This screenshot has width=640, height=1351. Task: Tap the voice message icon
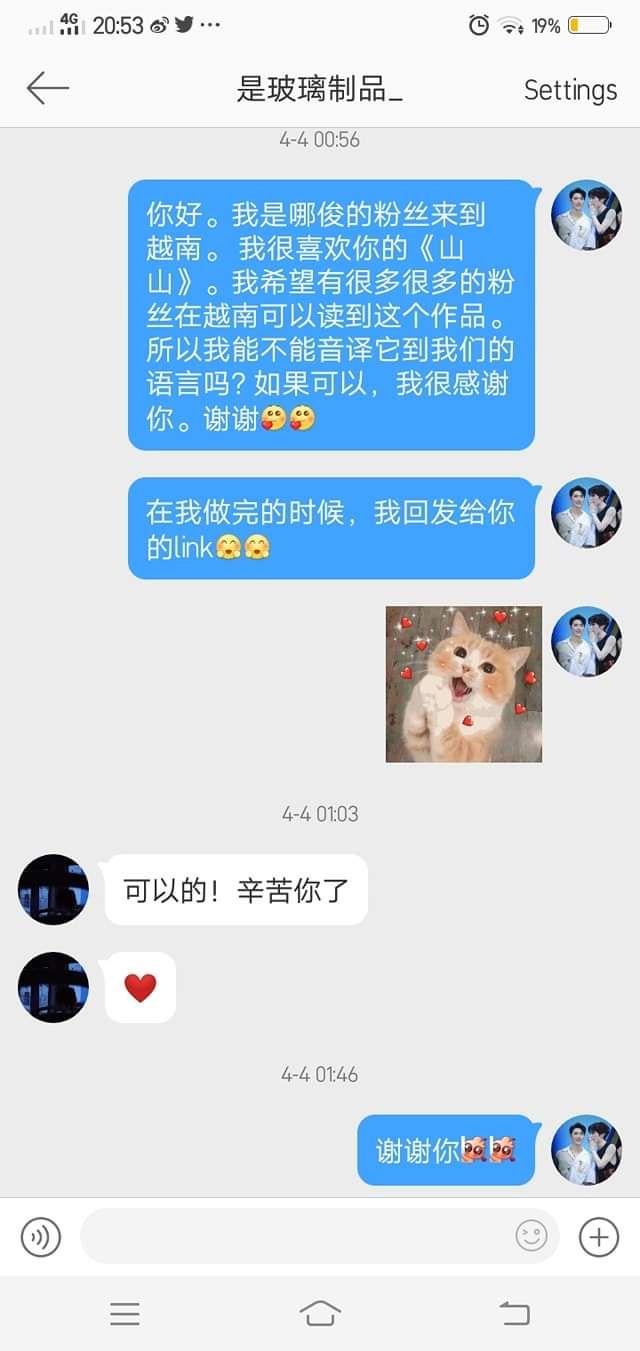tap(41, 1237)
